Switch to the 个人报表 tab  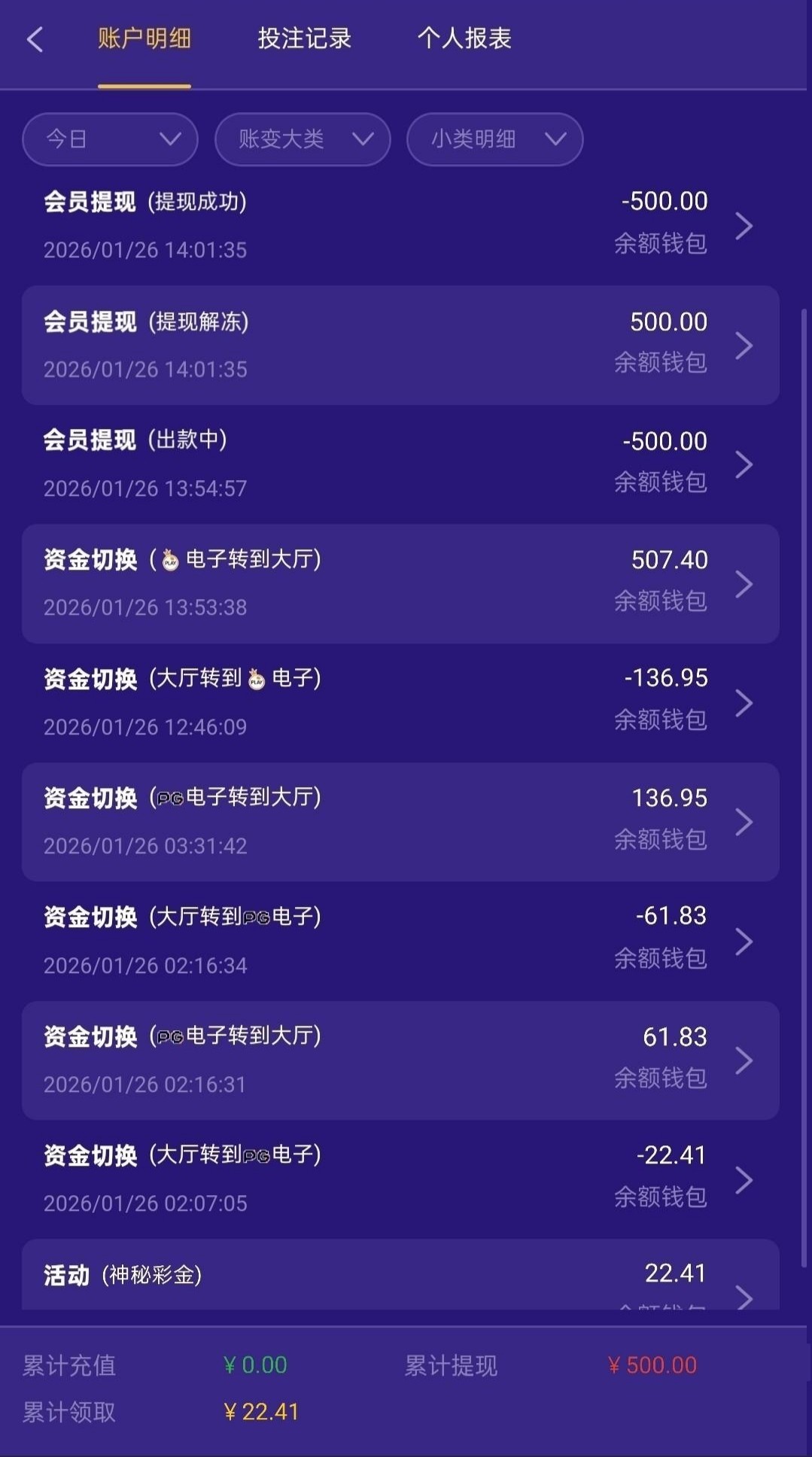tap(464, 38)
